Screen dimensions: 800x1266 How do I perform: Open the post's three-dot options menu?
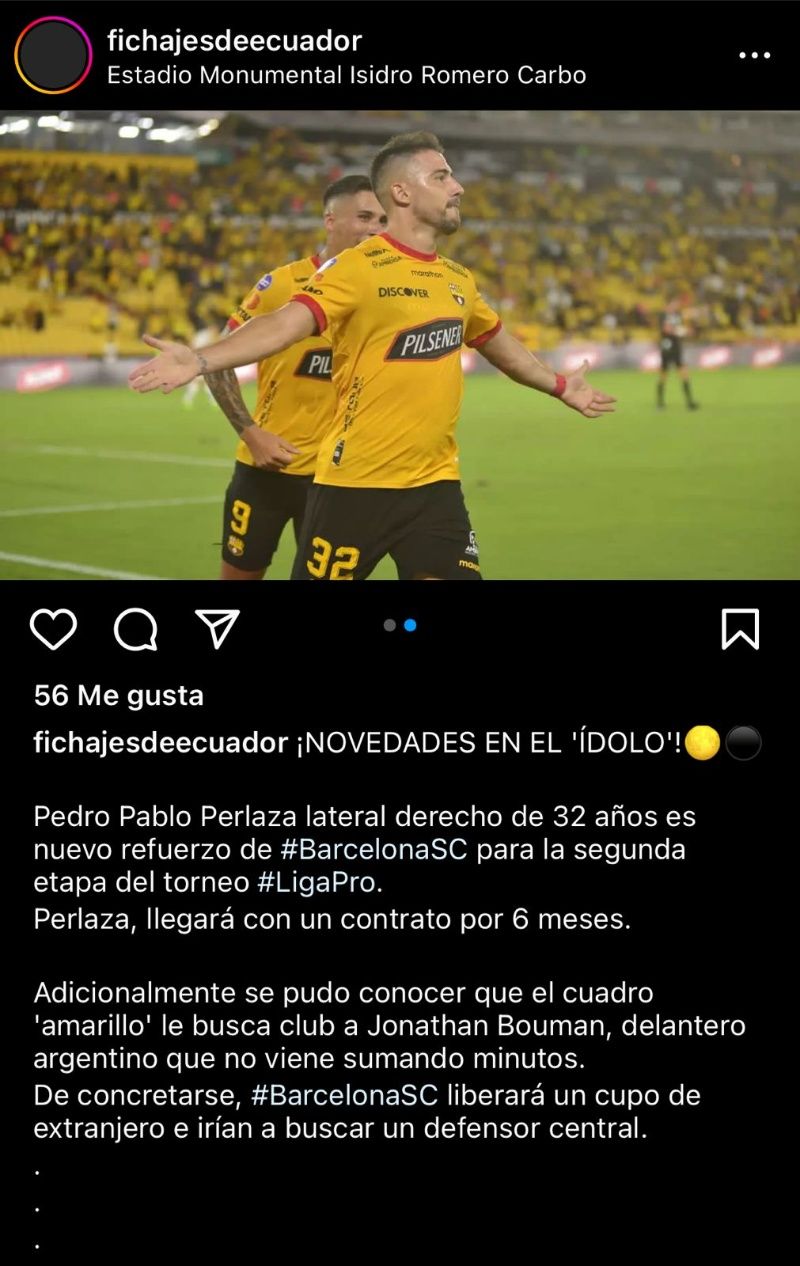point(754,56)
